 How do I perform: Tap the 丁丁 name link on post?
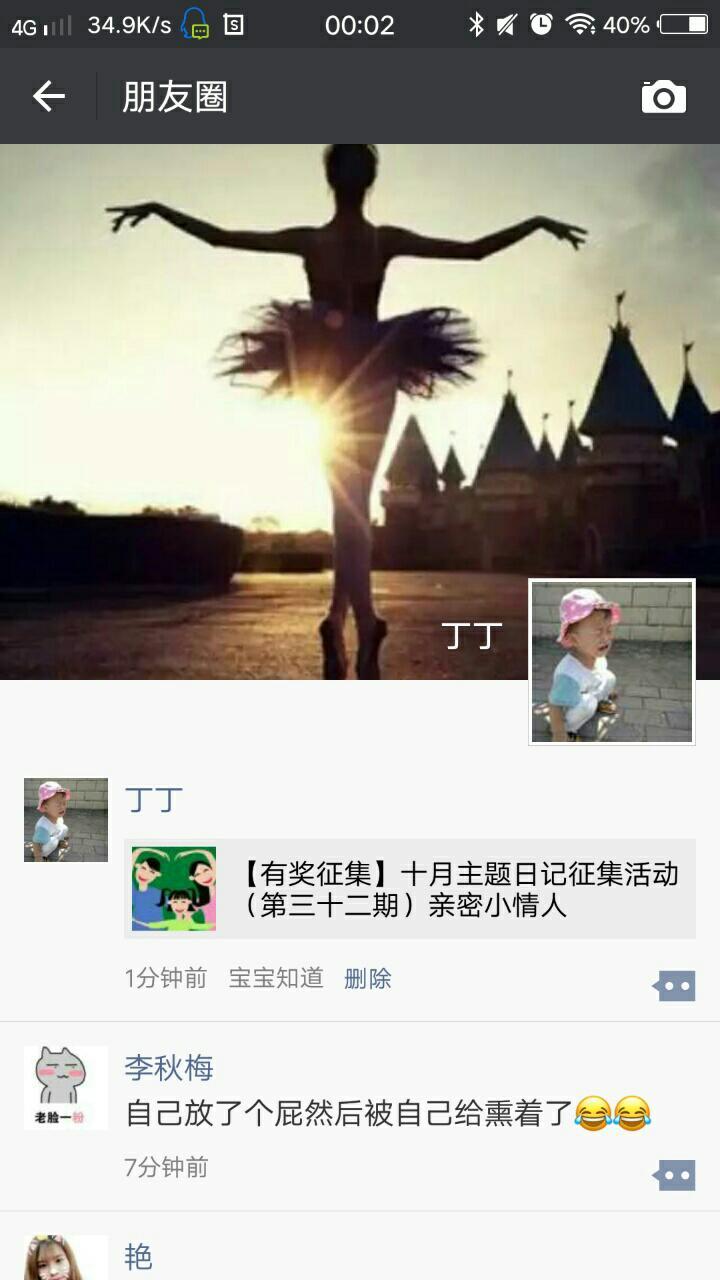154,800
